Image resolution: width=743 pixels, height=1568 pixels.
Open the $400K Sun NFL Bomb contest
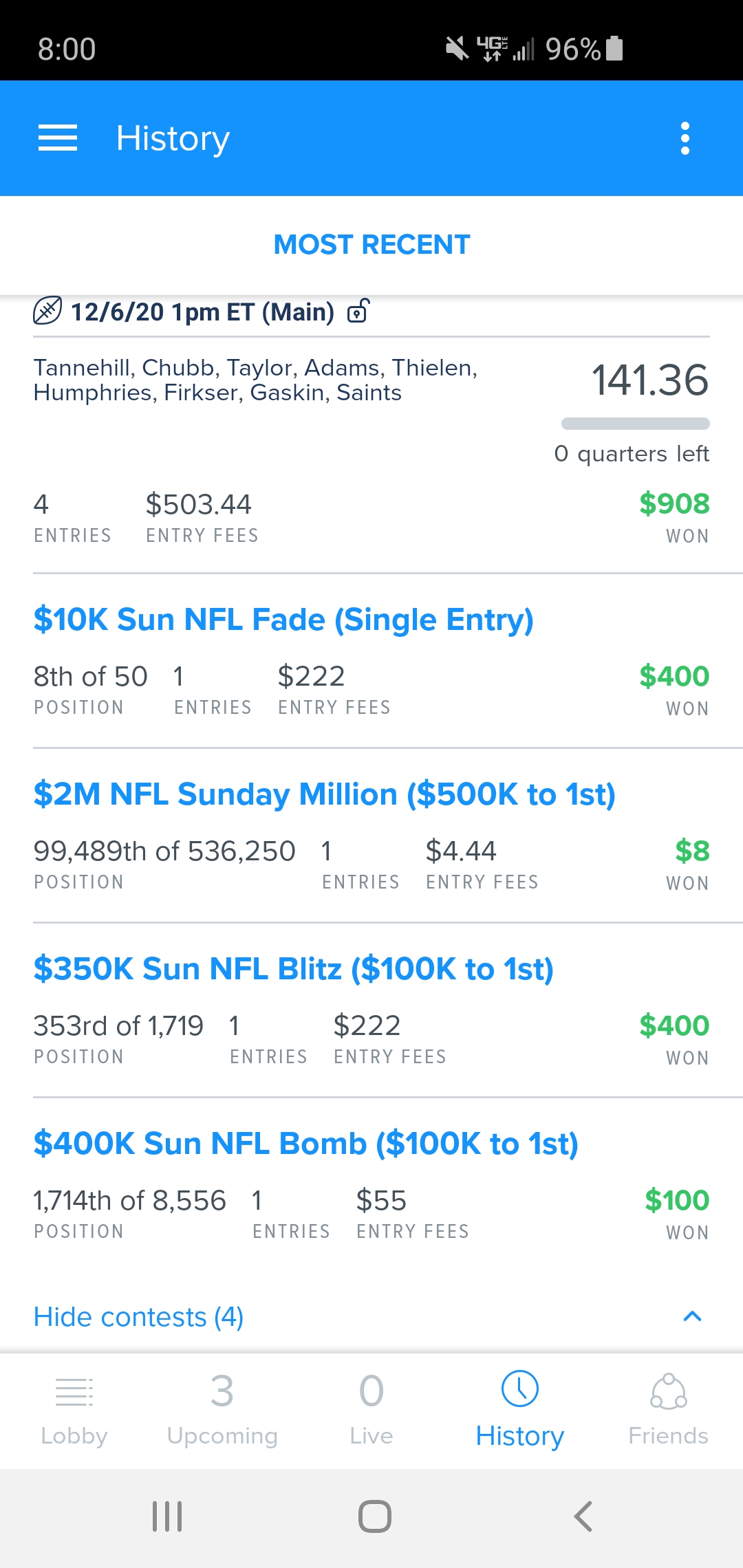[x=305, y=1144]
